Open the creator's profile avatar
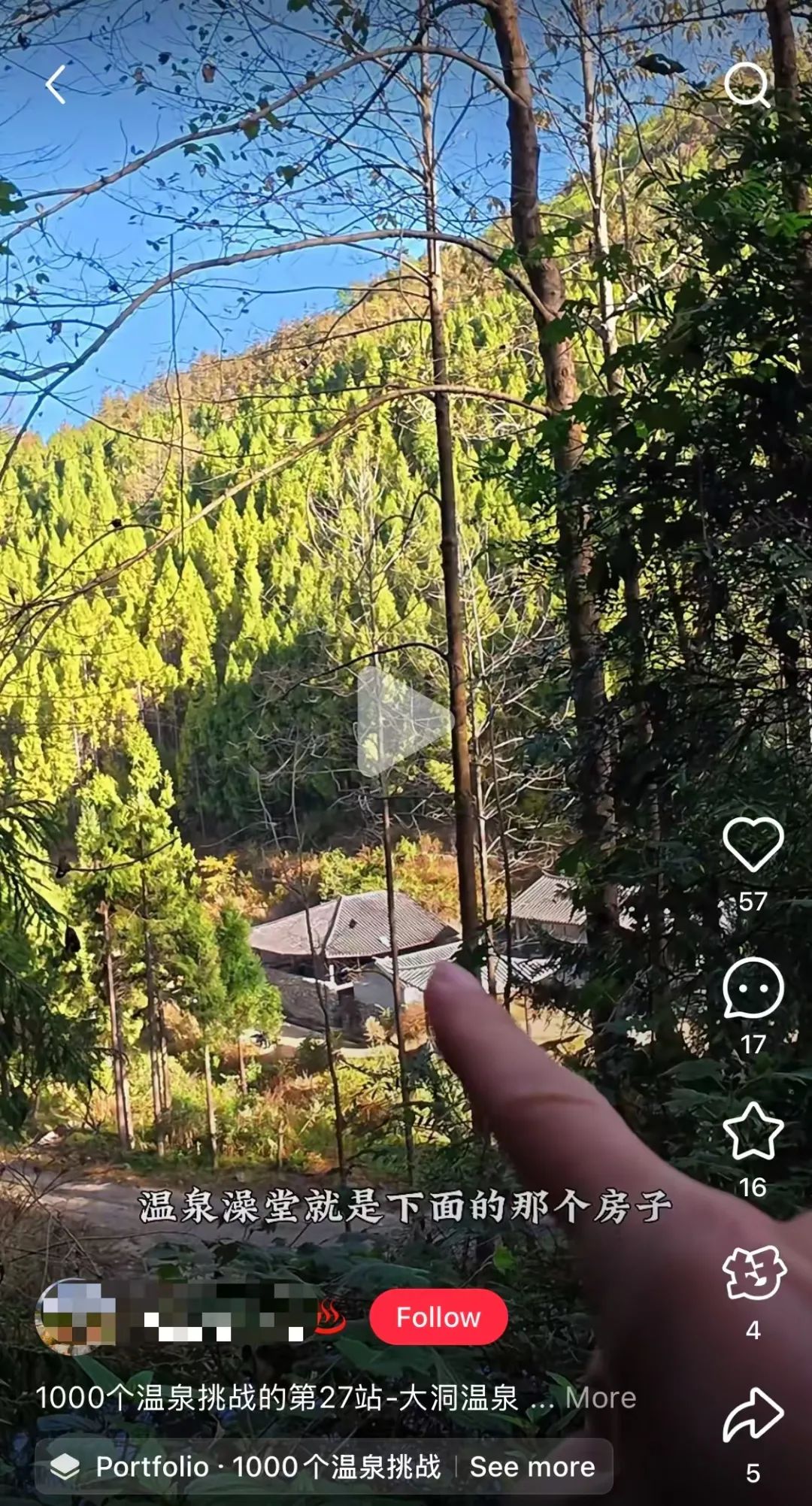 75,1317
